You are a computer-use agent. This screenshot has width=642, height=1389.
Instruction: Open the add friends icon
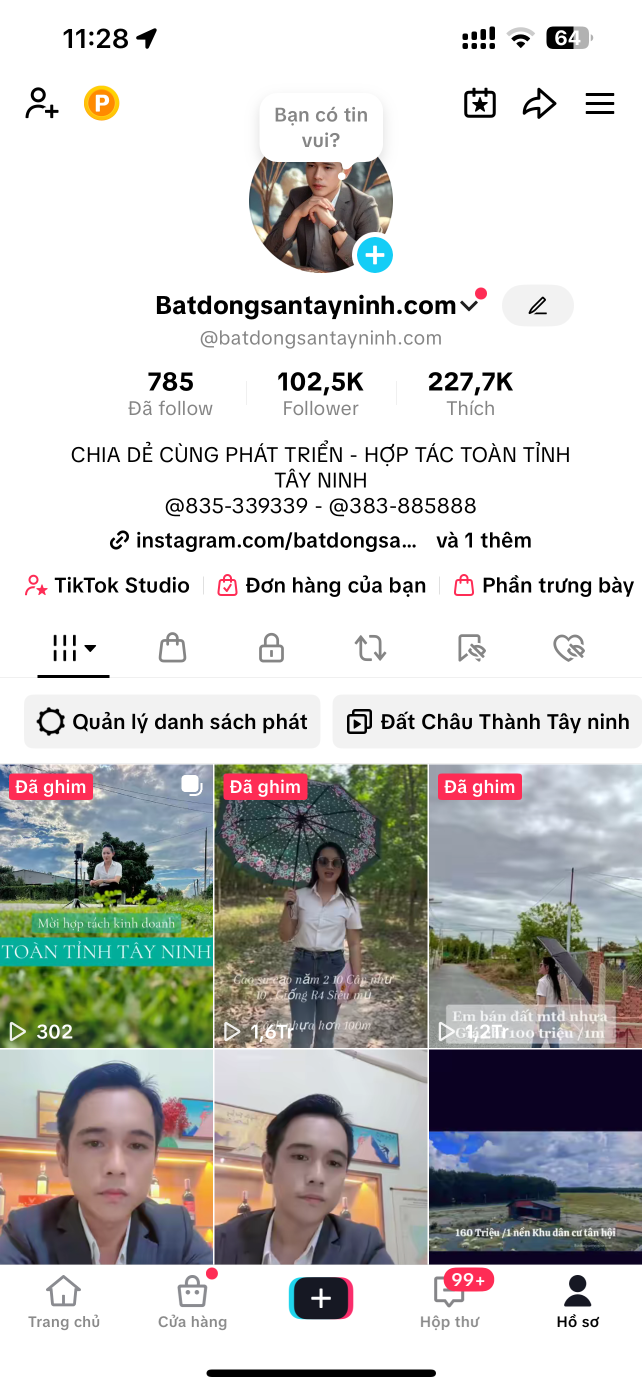pos(42,103)
